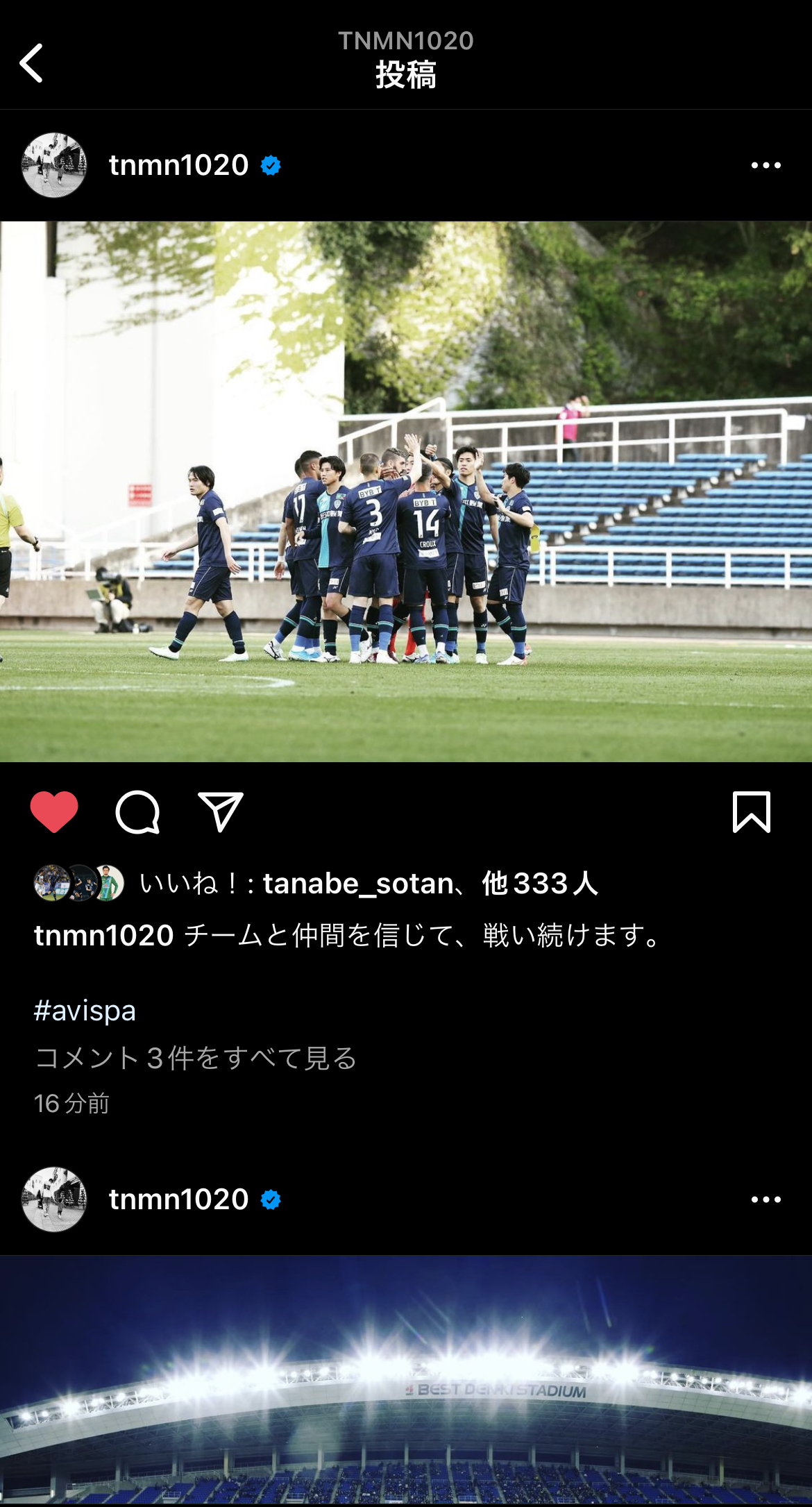Open tanabe_sotan's profile from the likes line
Image resolution: width=812 pixels, height=1507 pixels.
pyautogui.click(x=357, y=884)
